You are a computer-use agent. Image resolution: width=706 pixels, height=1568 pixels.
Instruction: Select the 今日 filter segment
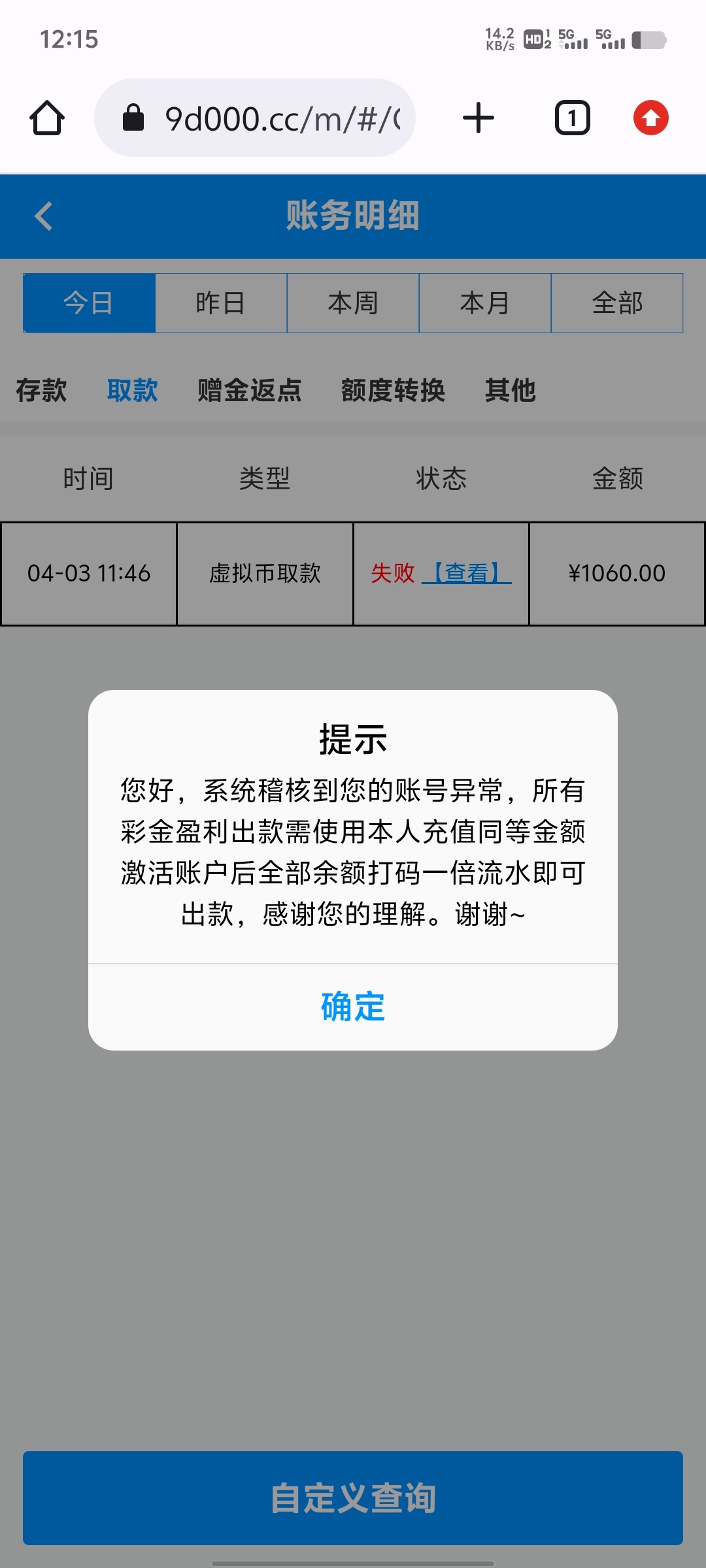pyautogui.click(x=89, y=302)
